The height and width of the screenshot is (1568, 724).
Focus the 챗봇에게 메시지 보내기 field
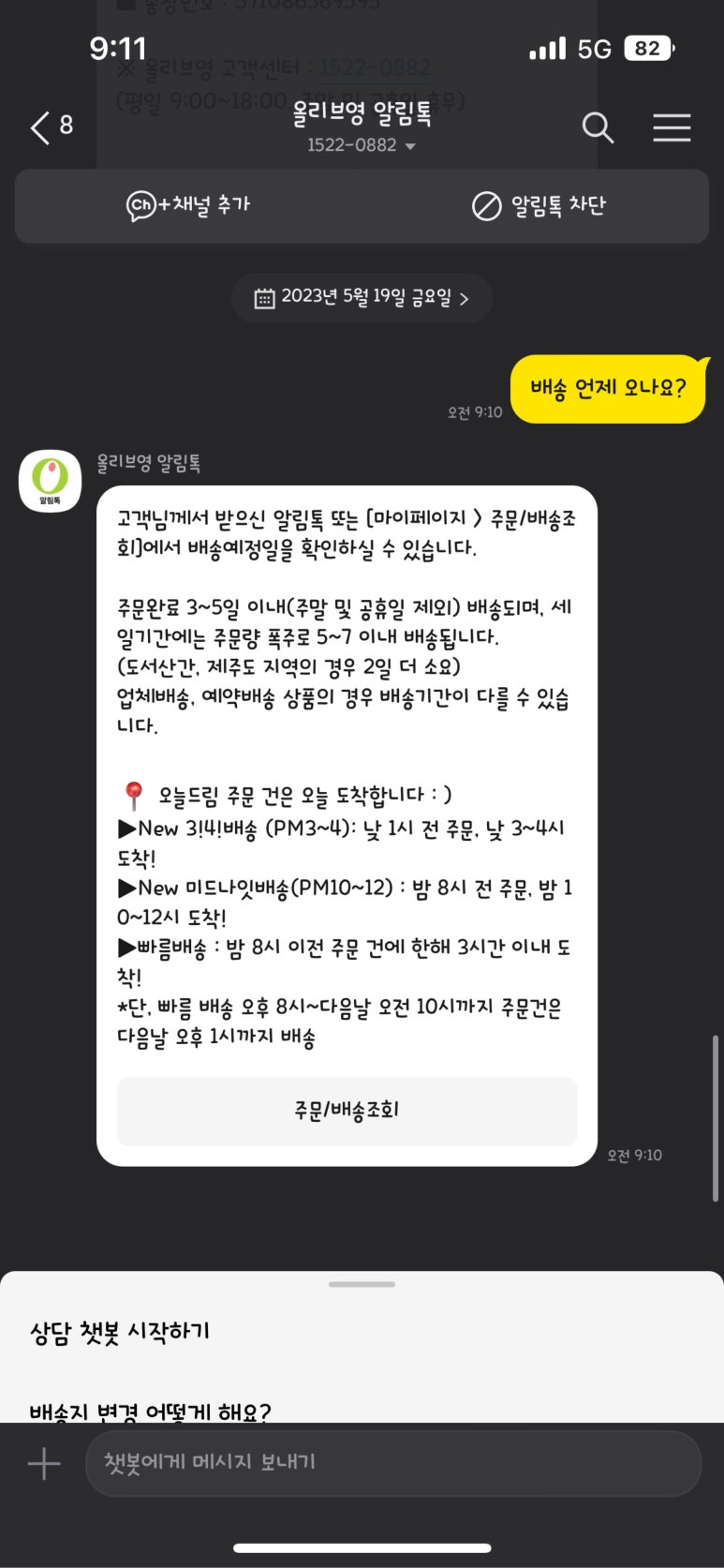point(393,1463)
